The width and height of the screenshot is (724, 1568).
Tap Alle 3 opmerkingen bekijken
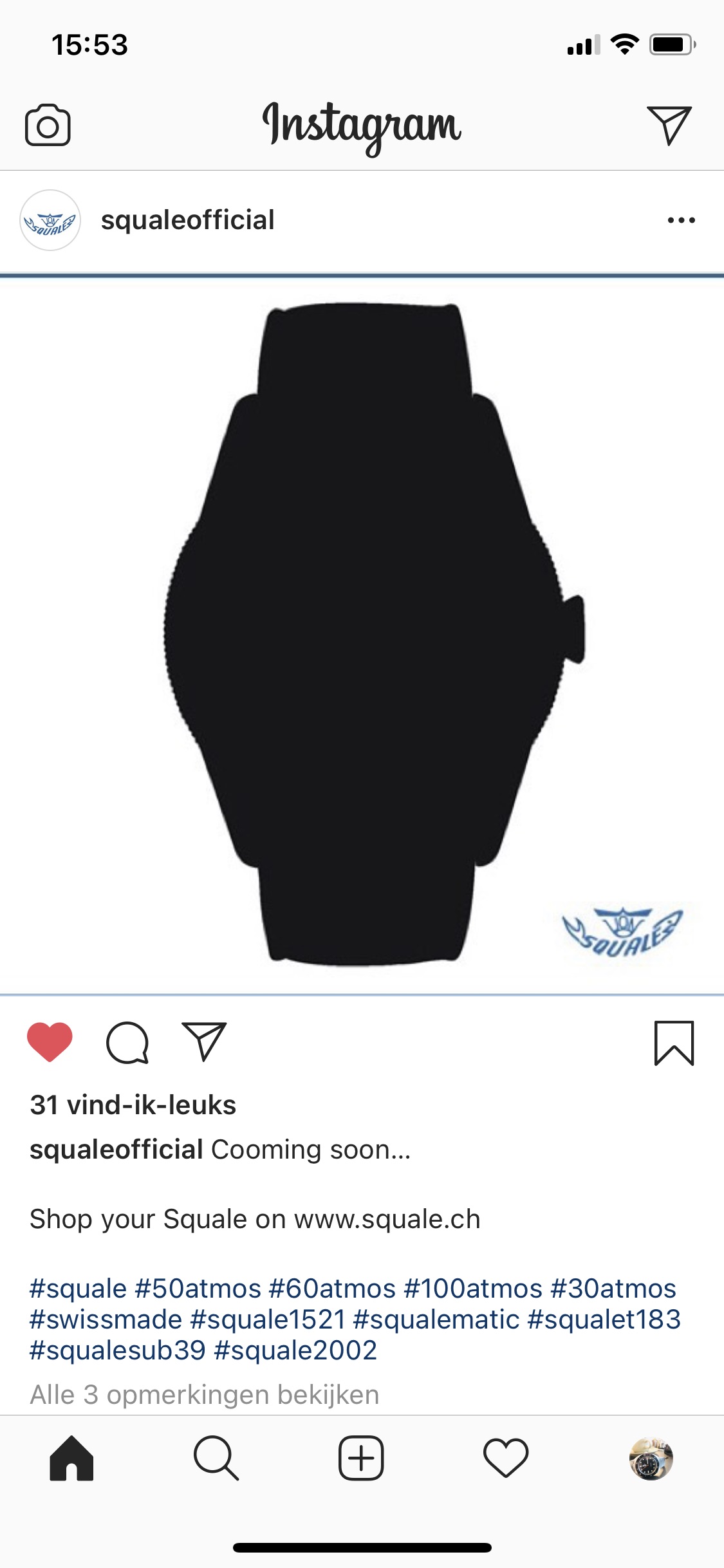coord(205,1395)
